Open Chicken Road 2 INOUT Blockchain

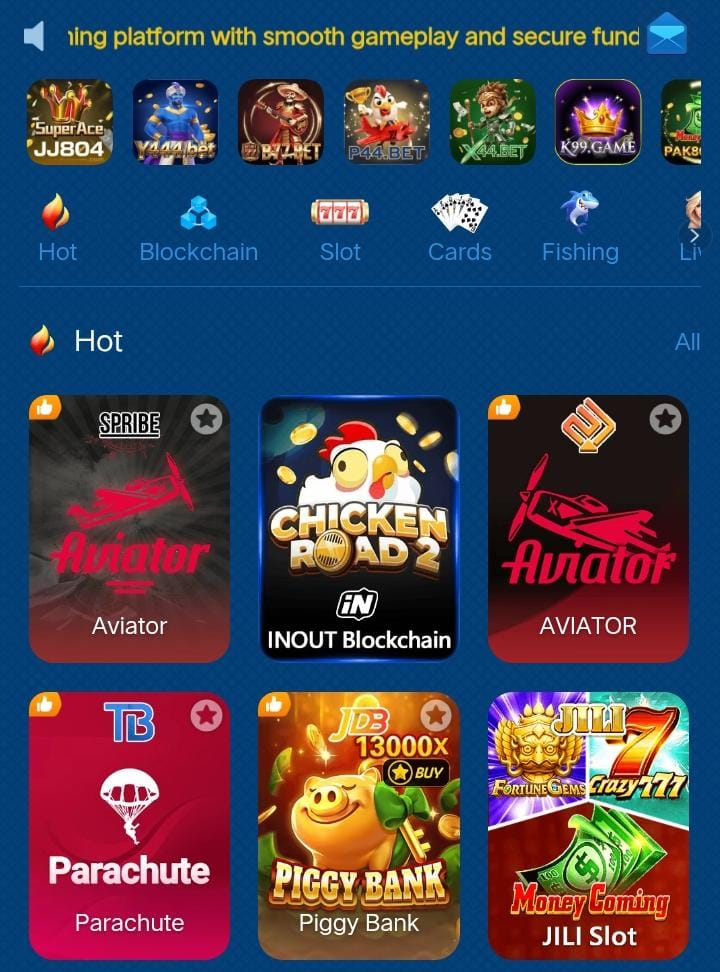pos(358,530)
